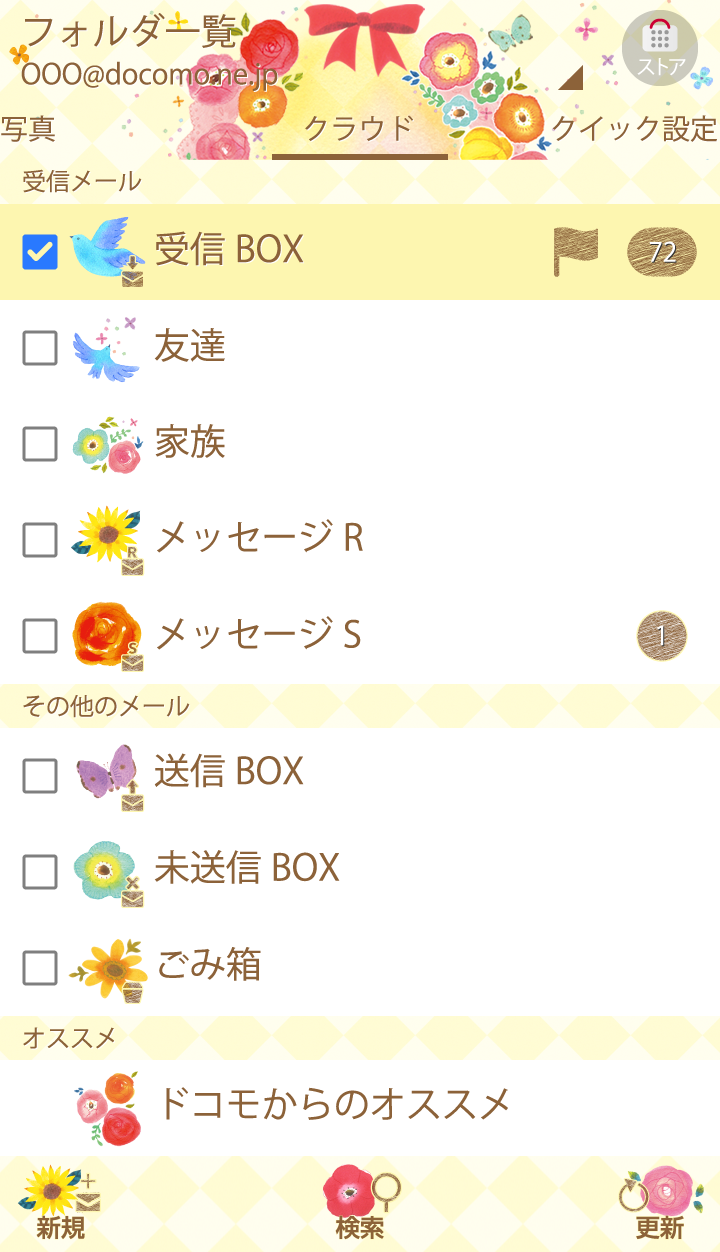Tick the 家族 folder checkbox
720x1252 pixels.
(x=40, y=444)
